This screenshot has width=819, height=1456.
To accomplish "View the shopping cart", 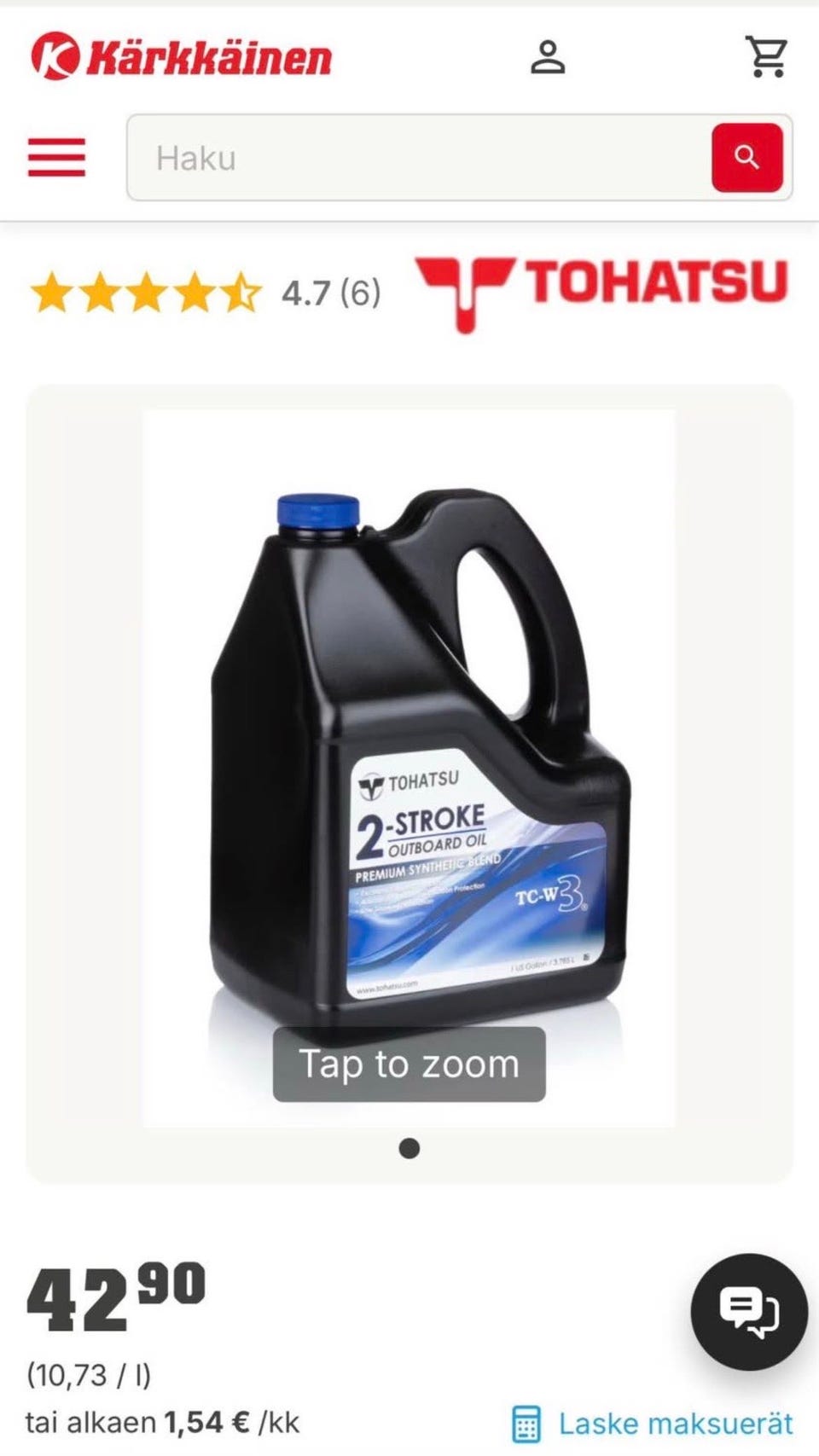I will (766, 57).
